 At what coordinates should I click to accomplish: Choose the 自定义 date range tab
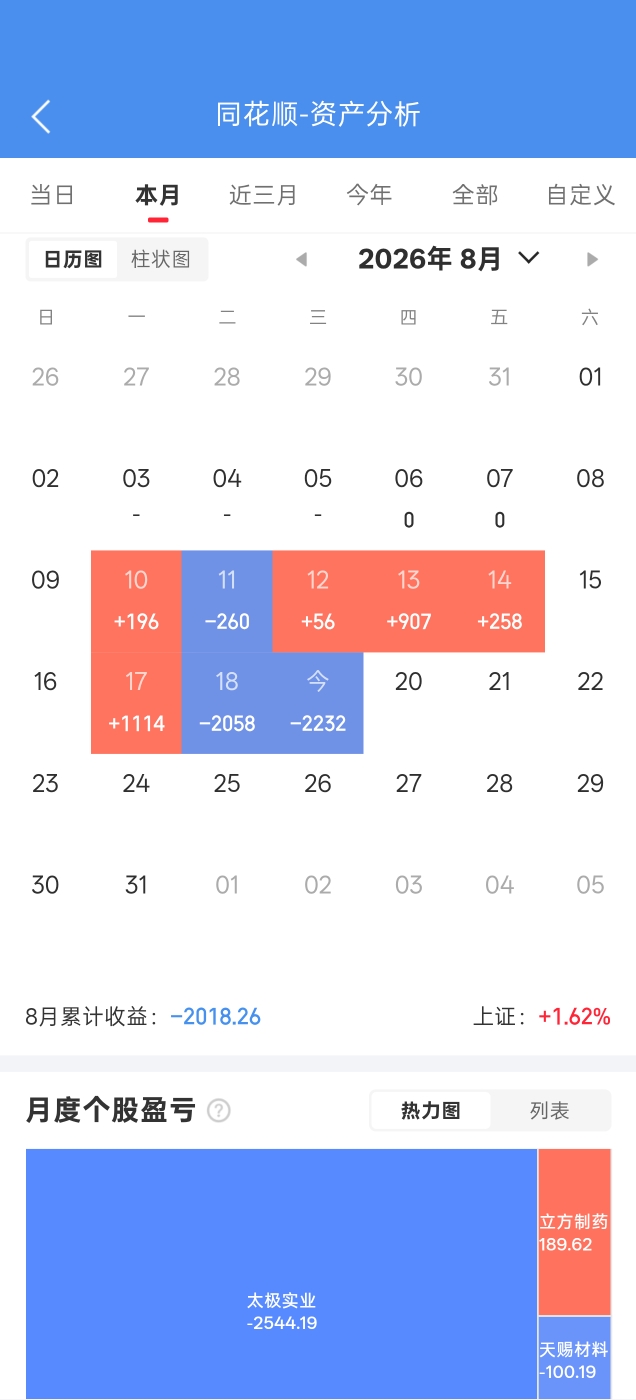(x=581, y=195)
